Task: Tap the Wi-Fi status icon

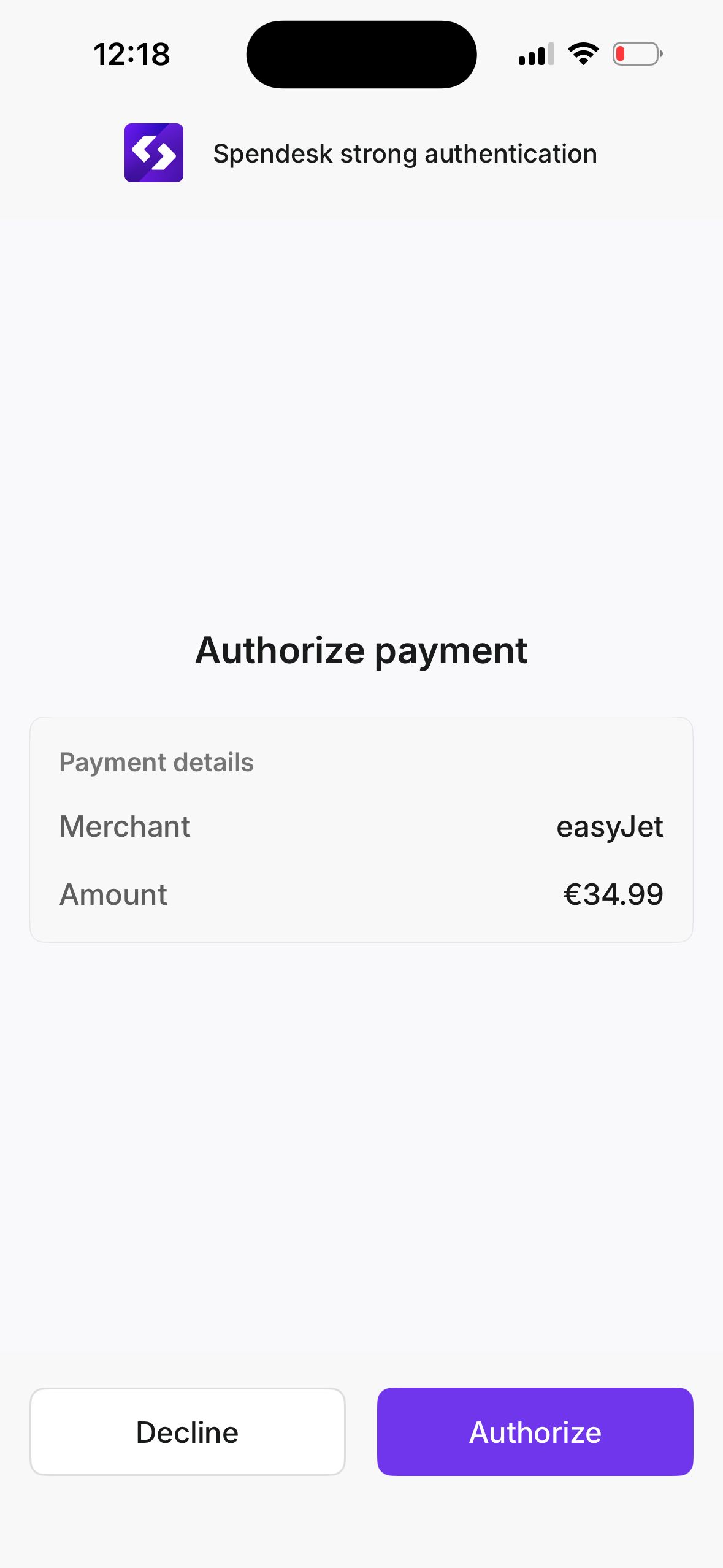Action: [581, 54]
